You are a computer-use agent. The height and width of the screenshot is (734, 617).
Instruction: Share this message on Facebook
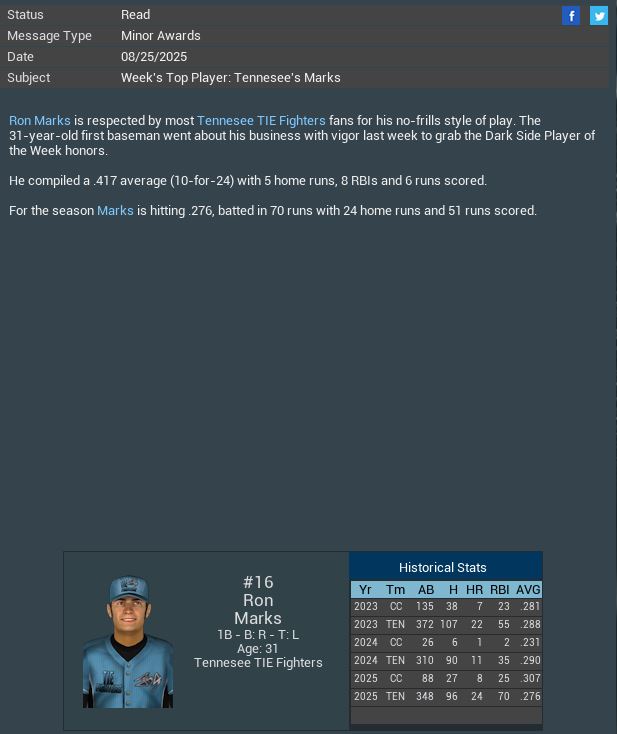tap(571, 15)
